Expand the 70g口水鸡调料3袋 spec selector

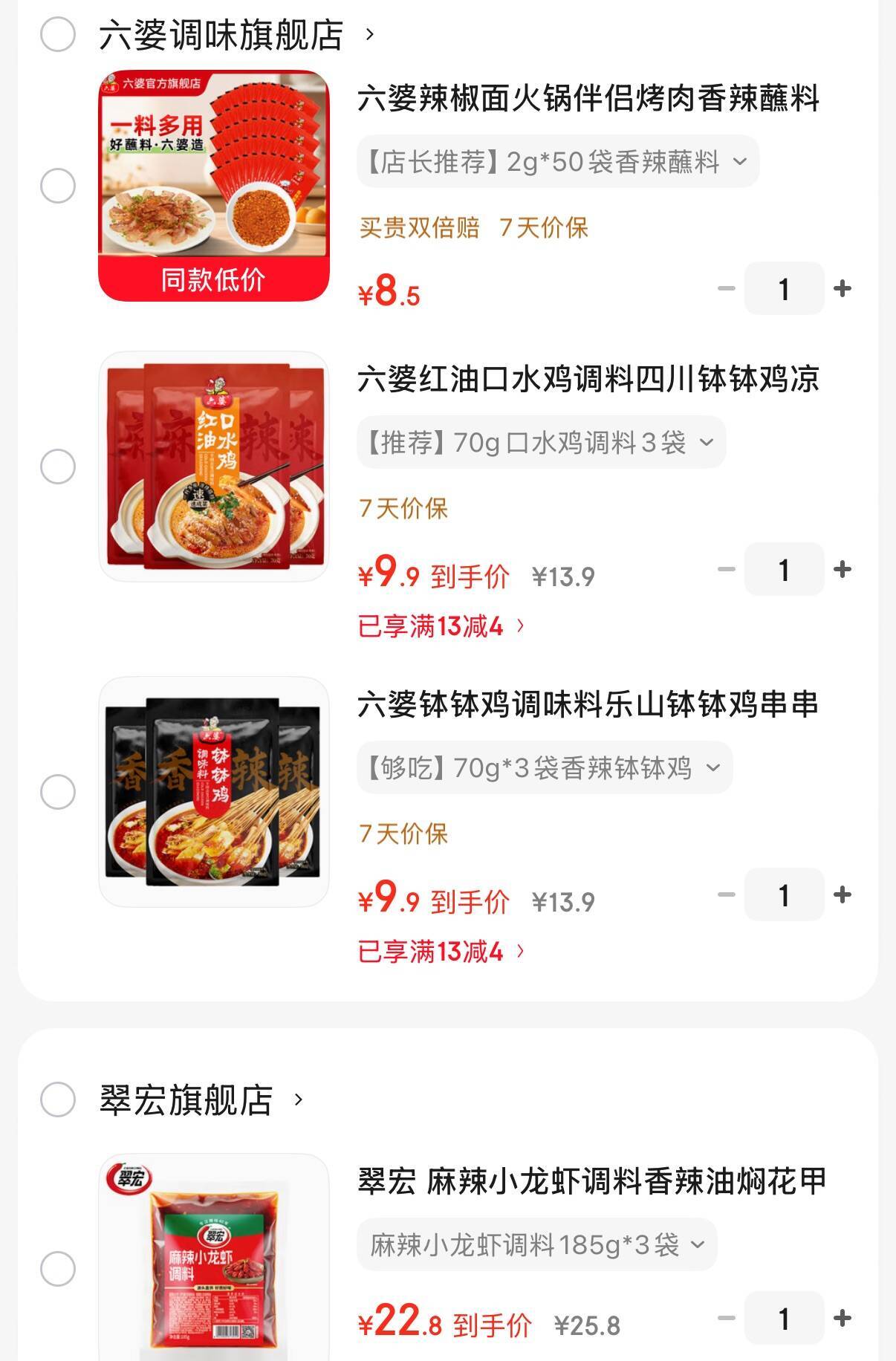[x=541, y=443]
